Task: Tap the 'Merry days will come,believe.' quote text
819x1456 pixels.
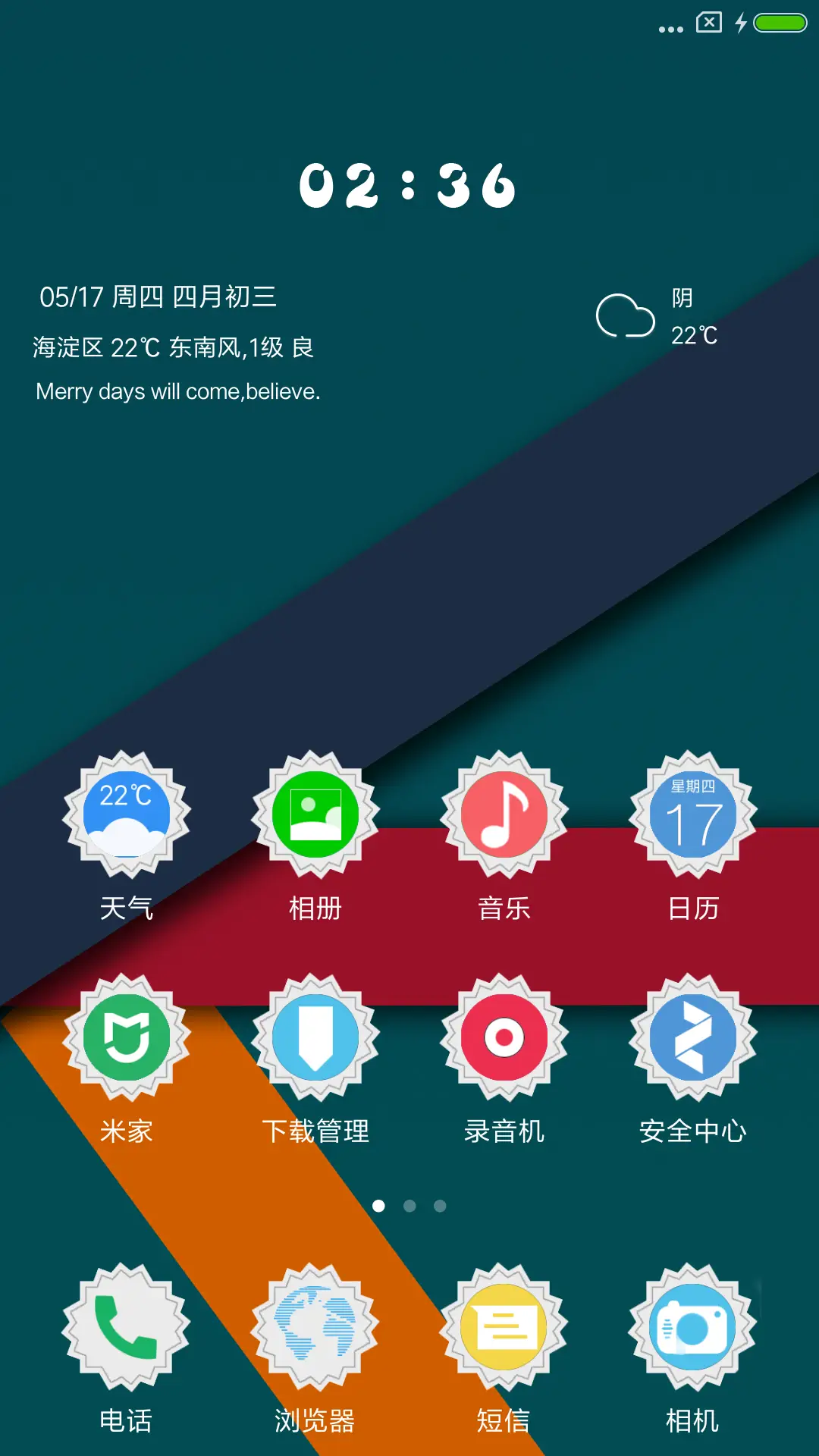Action: (178, 392)
